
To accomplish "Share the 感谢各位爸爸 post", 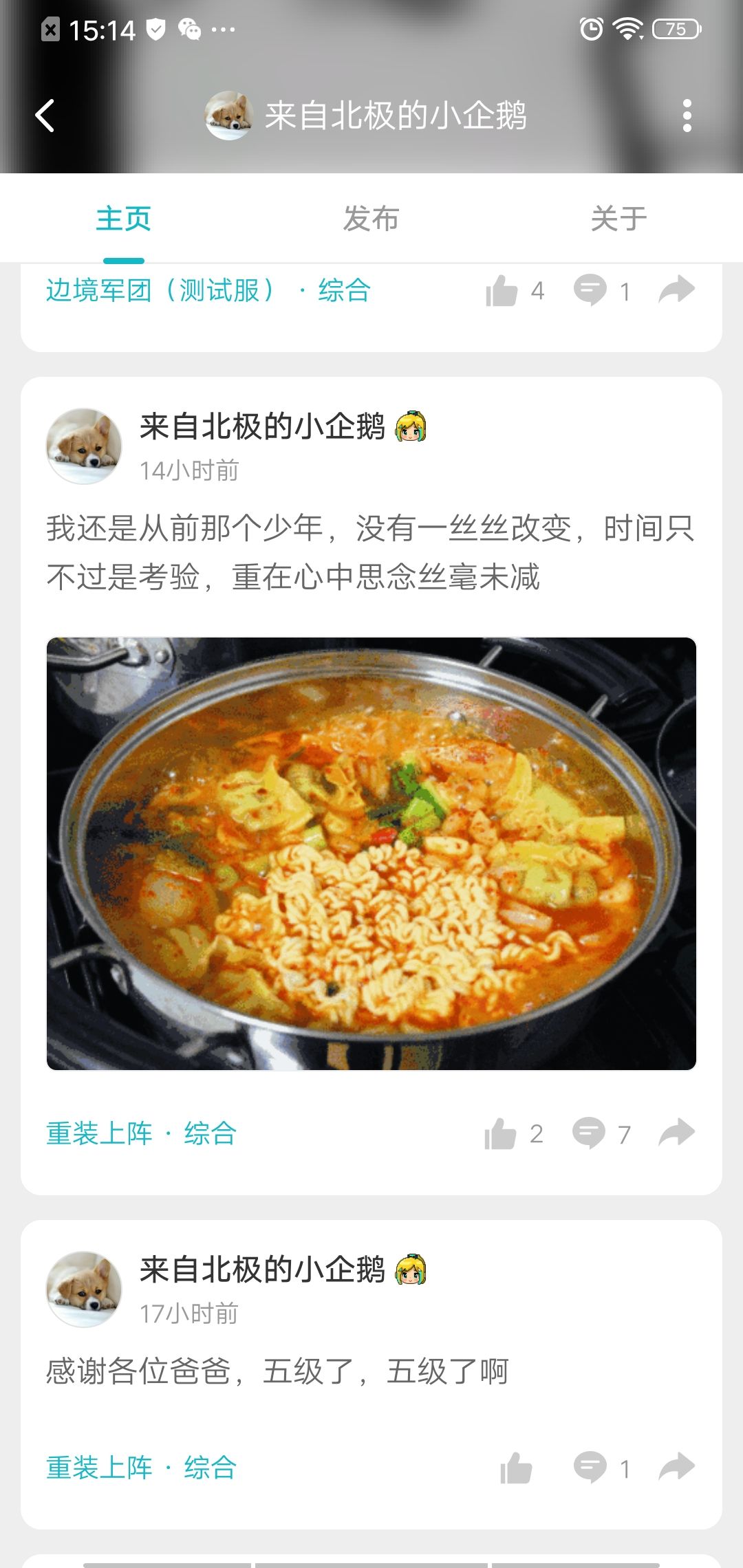I will point(677,1468).
